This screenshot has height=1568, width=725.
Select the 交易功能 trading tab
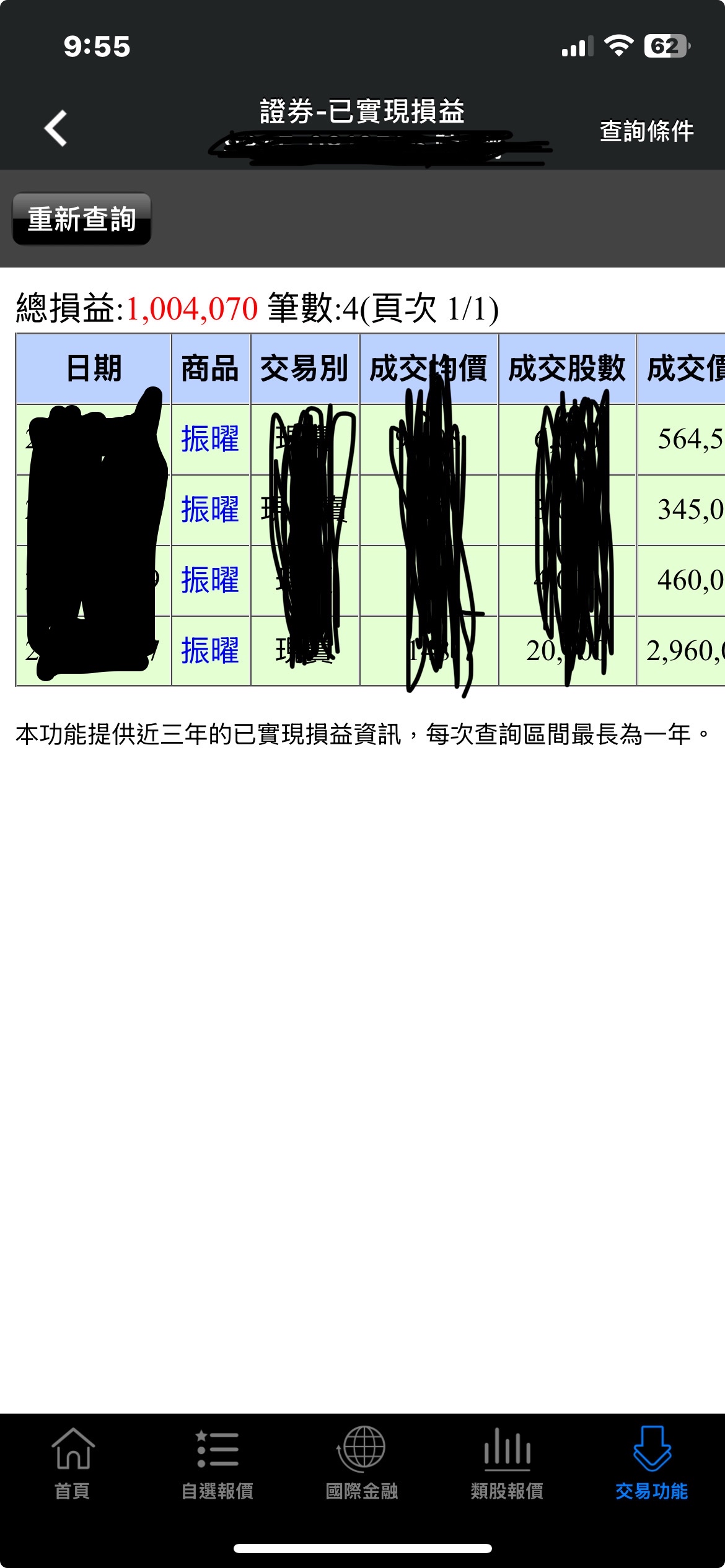pyautogui.click(x=652, y=1463)
